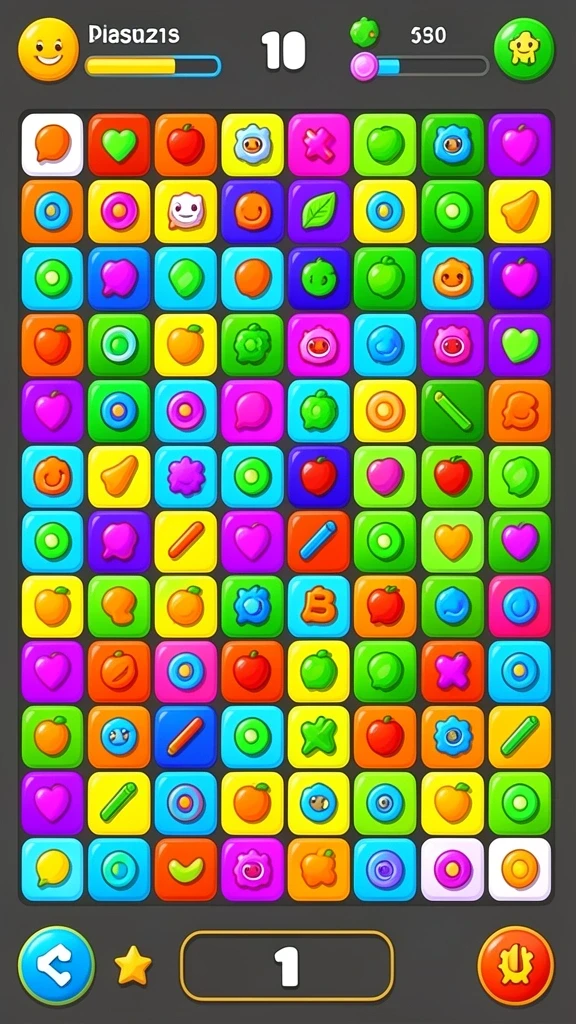Select the white tile with orange speech bubble
This screenshot has width=576, height=1024.
click(x=52, y=144)
